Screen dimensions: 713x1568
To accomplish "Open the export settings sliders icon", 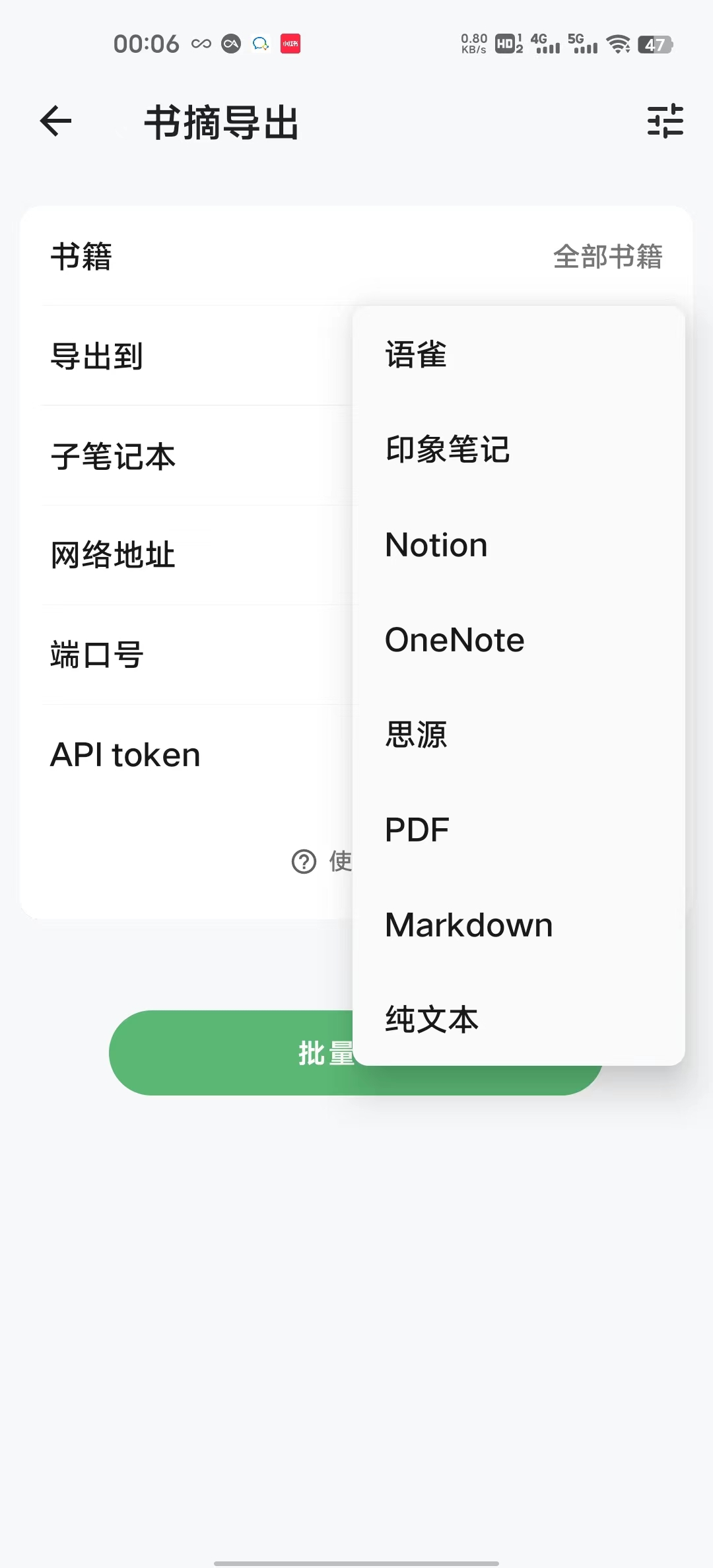I will (x=665, y=121).
